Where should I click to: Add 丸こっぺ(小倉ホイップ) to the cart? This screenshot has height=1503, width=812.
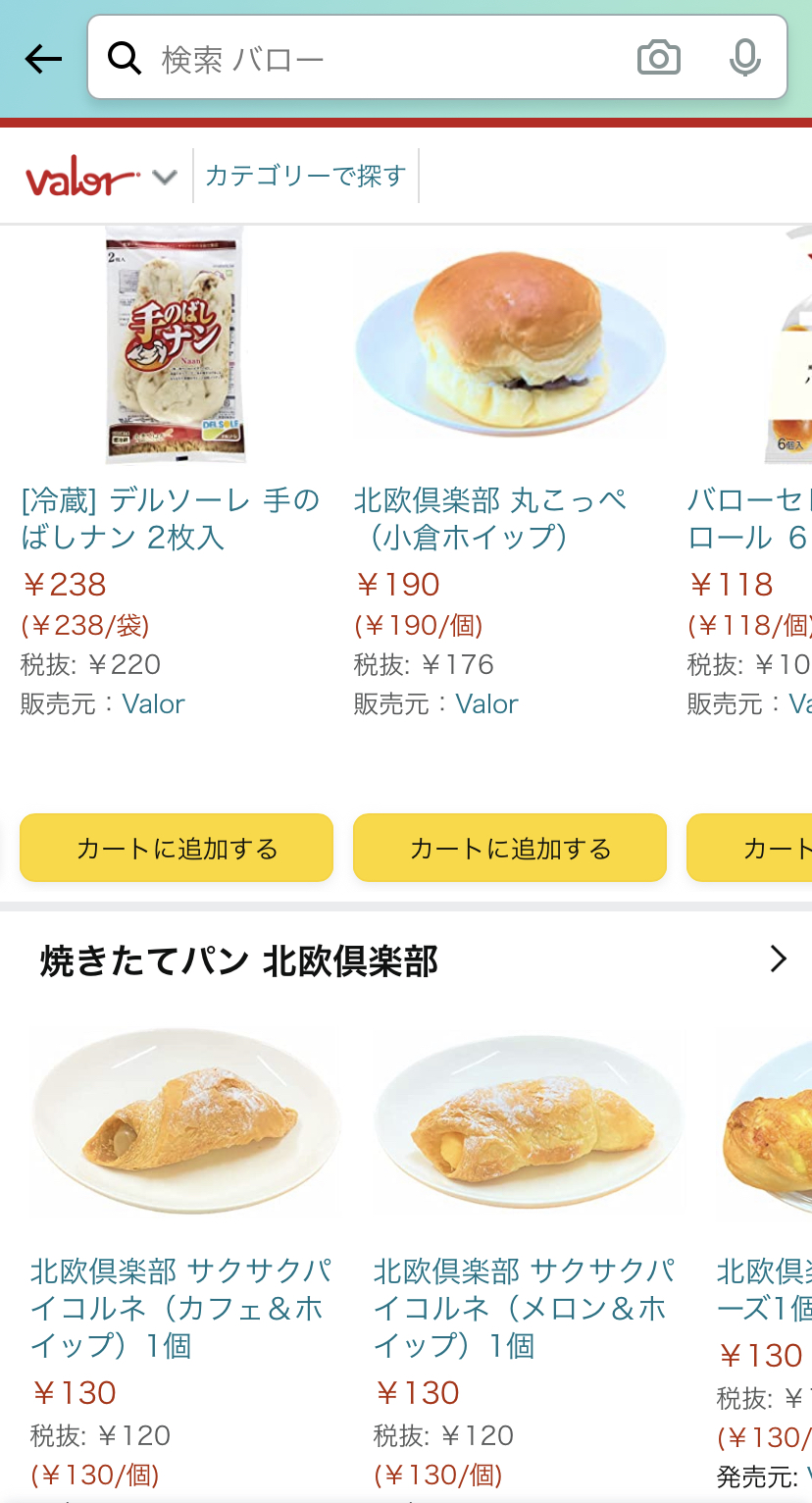tap(510, 848)
